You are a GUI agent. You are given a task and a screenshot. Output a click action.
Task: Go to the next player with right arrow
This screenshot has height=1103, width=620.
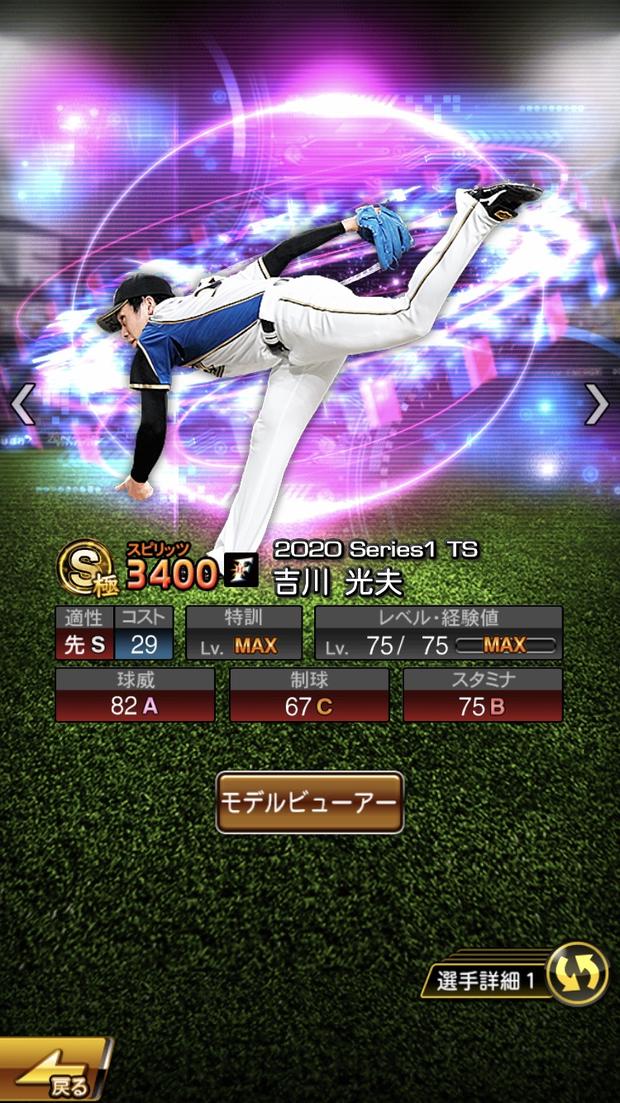[x=597, y=404]
